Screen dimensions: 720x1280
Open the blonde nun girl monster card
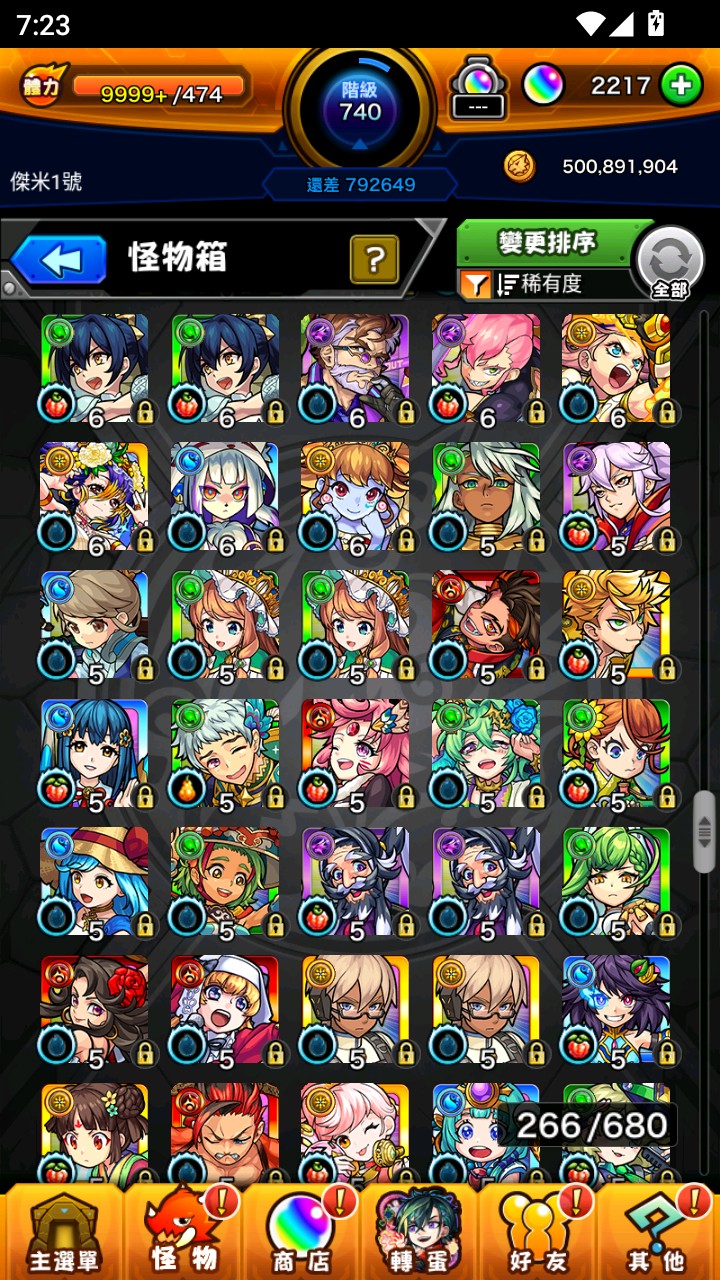click(x=224, y=1008)
